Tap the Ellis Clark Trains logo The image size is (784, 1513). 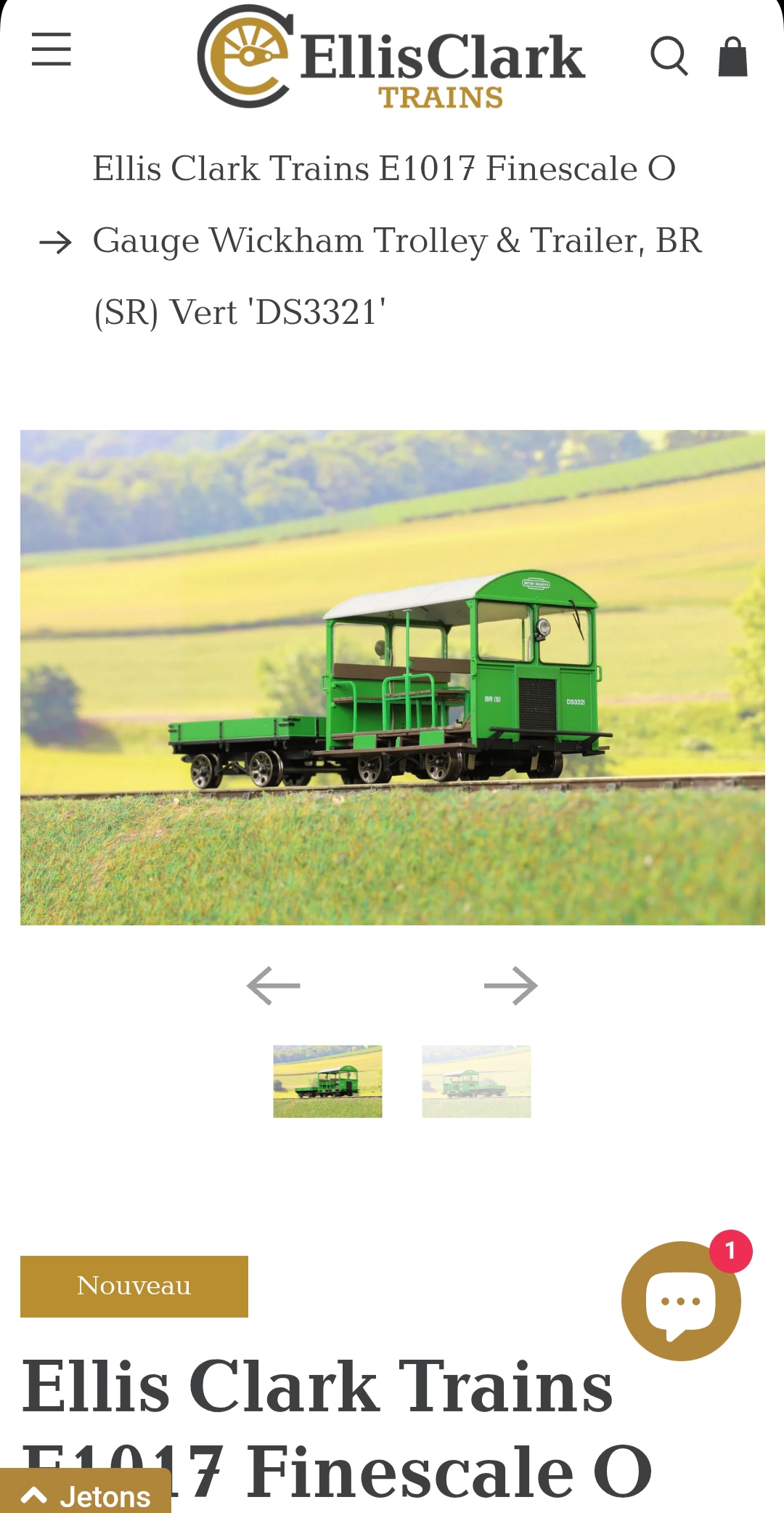tap(391, 57)
